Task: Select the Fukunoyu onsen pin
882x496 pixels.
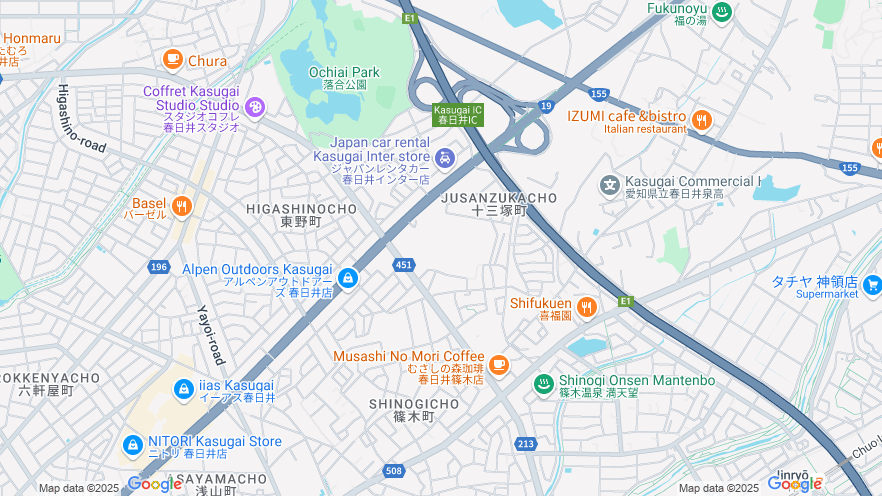Action: click(722, 12)
